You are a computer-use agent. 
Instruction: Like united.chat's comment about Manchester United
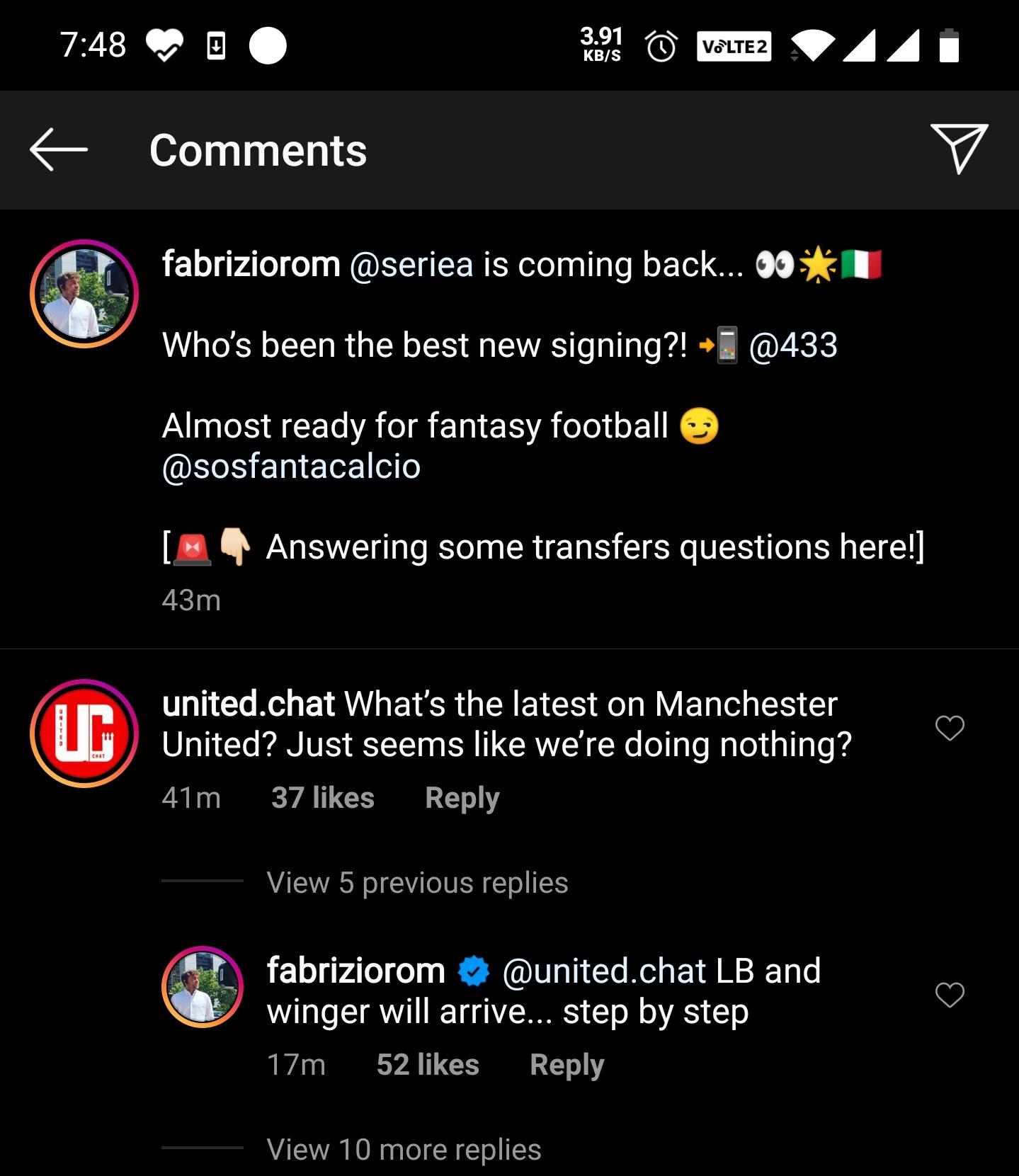pos(950,728)
